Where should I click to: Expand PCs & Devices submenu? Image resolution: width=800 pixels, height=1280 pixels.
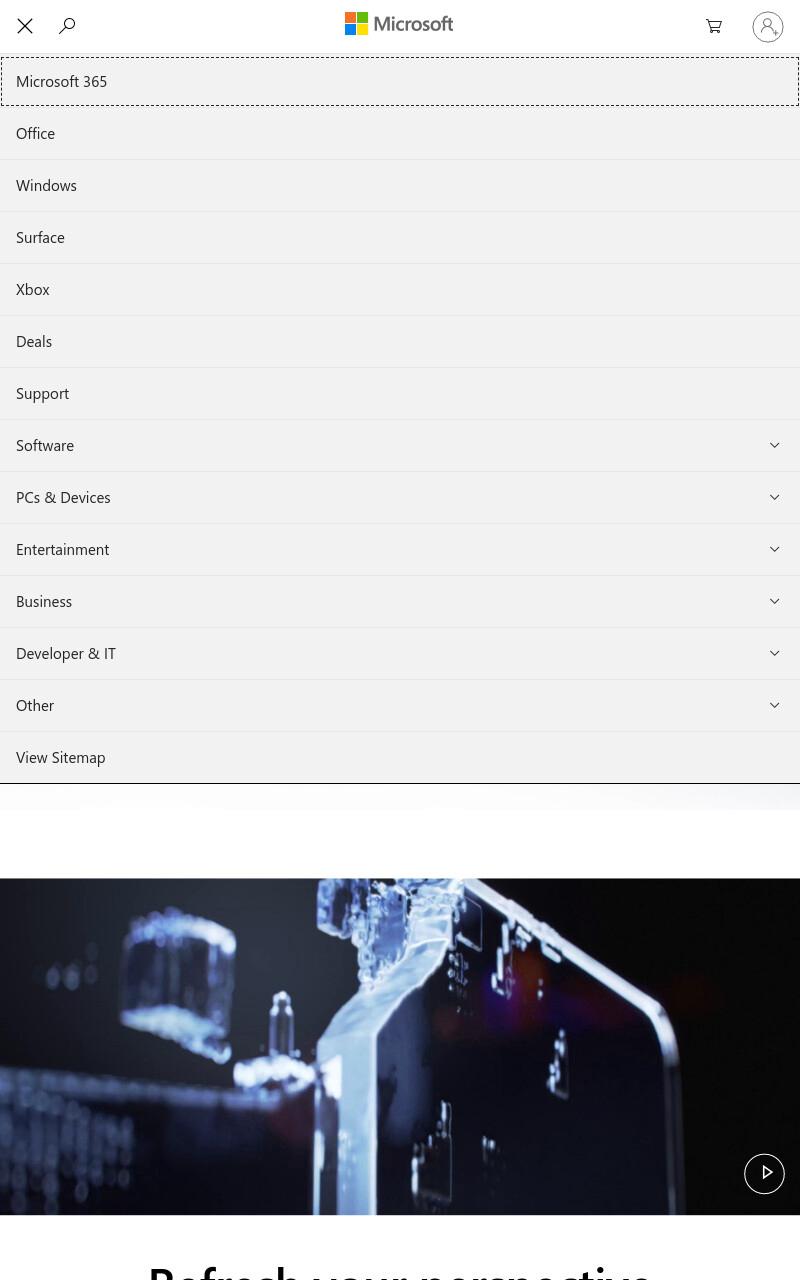400,497
